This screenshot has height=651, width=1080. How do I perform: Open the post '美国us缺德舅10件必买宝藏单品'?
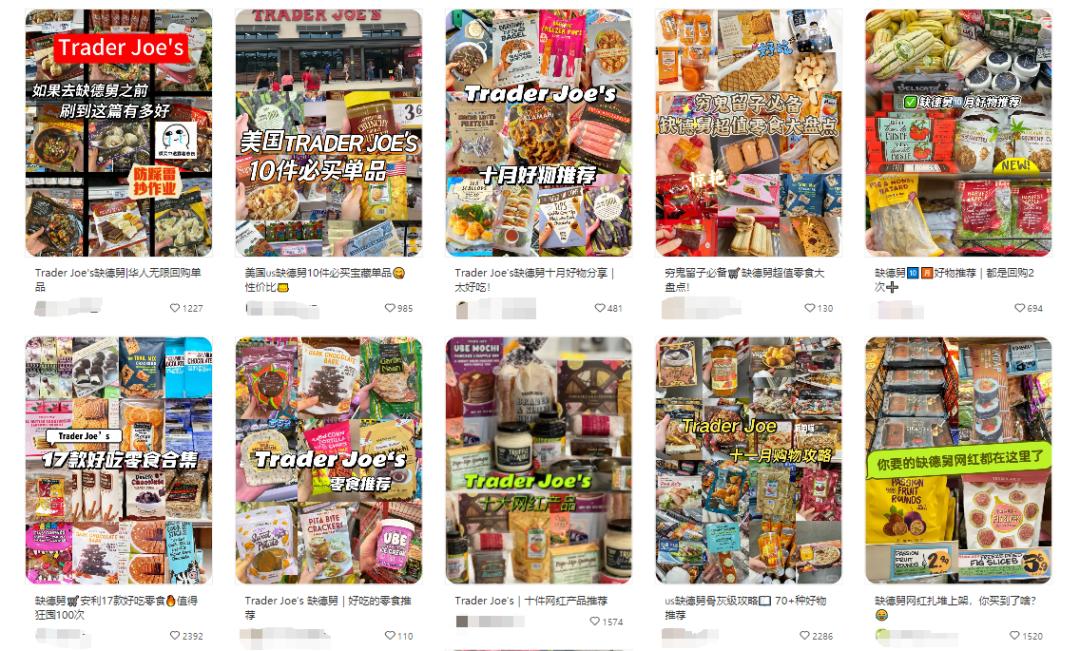[328, 133]
